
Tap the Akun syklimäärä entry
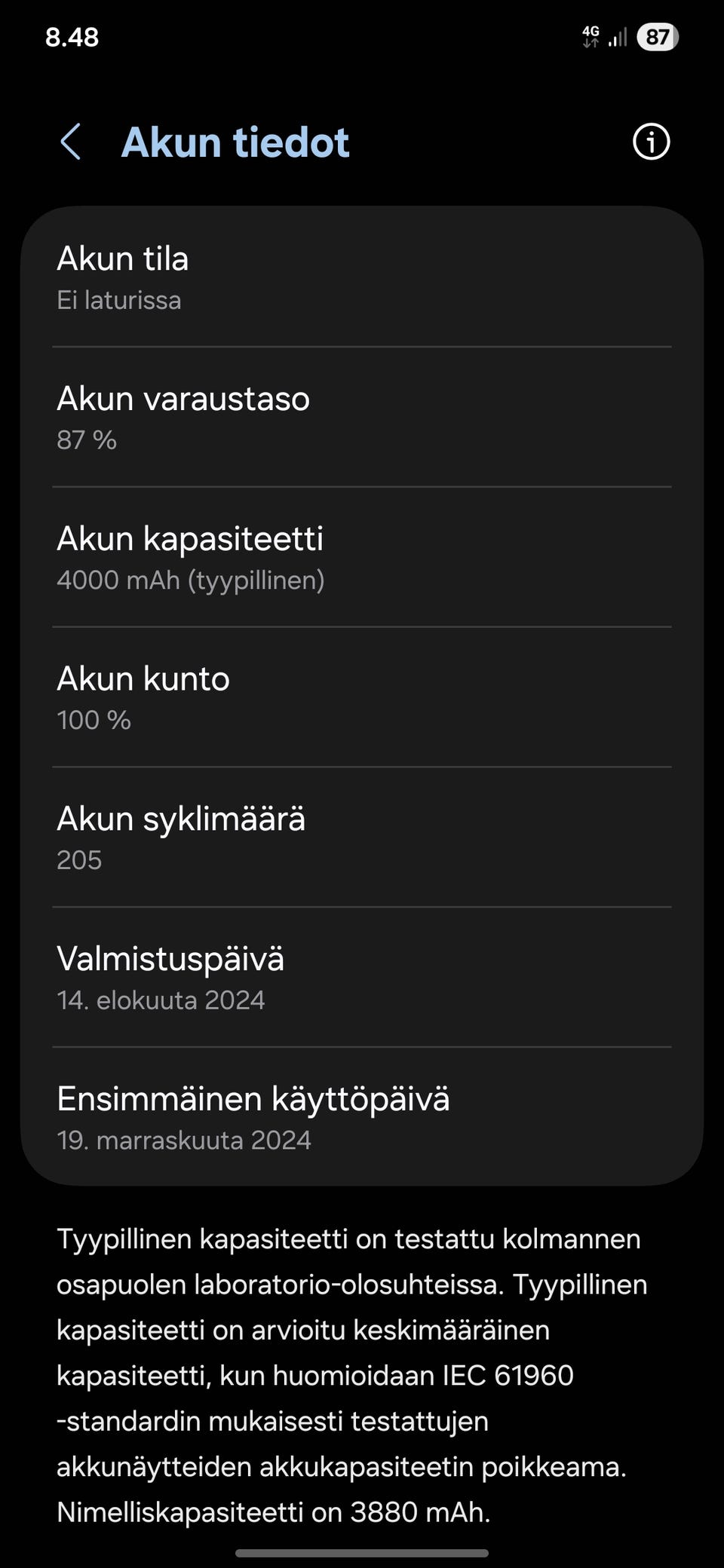click(x=362, y=837)
